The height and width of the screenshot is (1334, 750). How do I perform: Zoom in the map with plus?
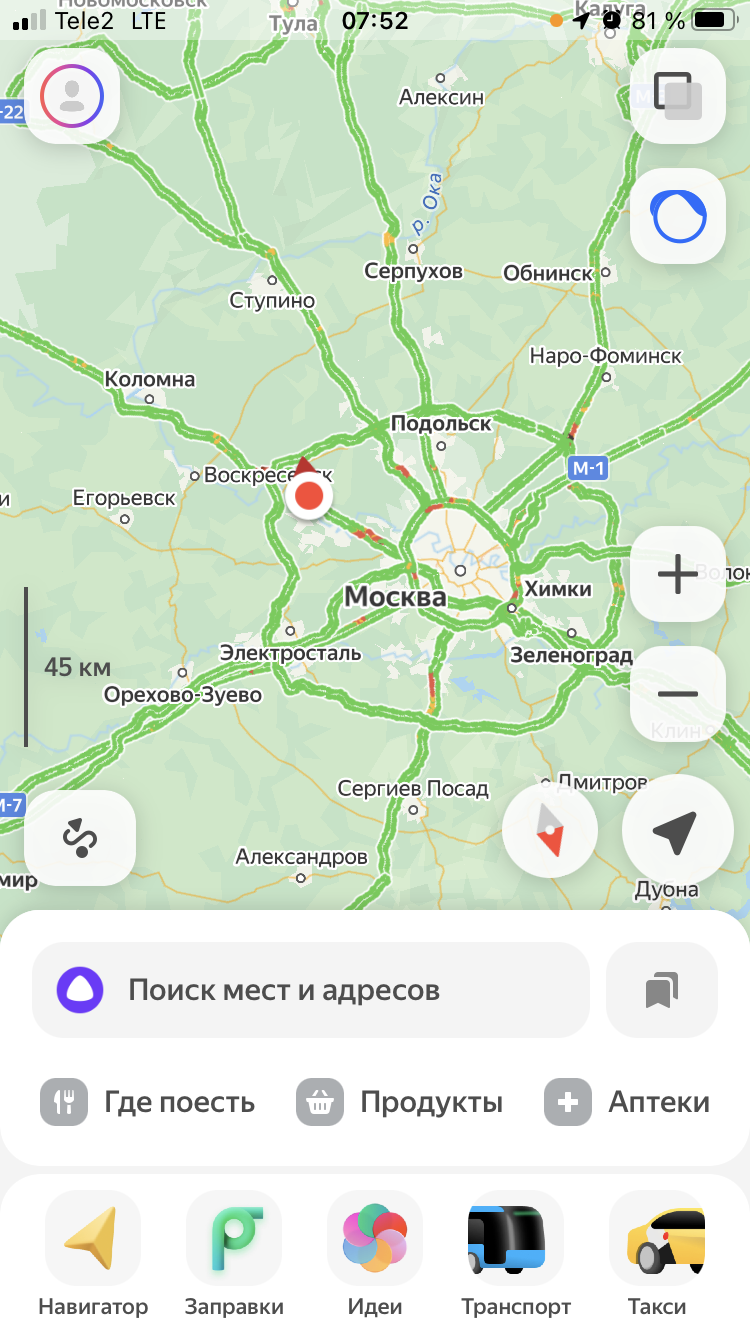678,574
